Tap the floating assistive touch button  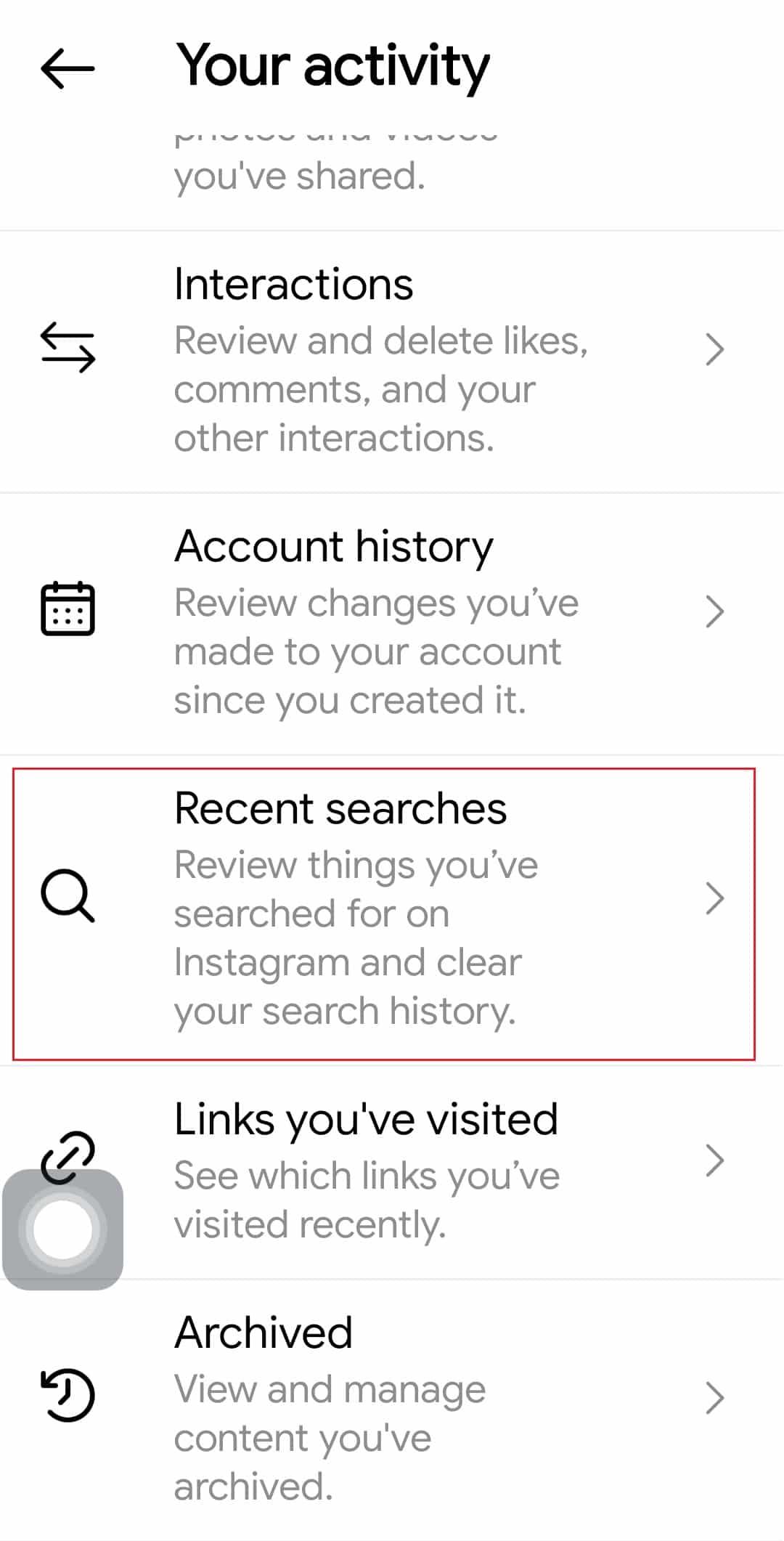coord(63,1229)
